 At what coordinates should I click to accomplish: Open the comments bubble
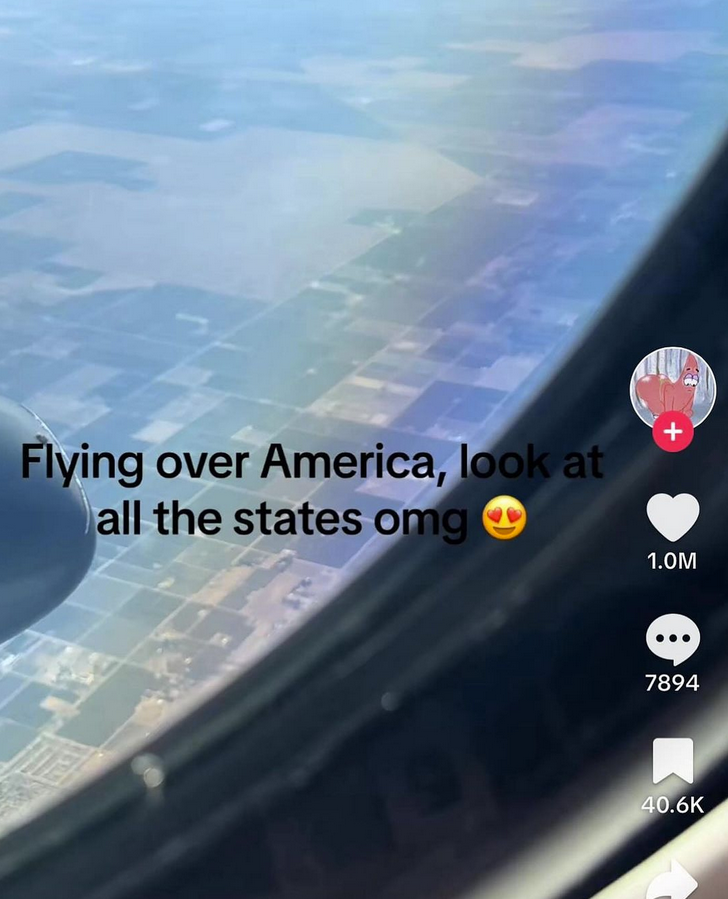673,640
